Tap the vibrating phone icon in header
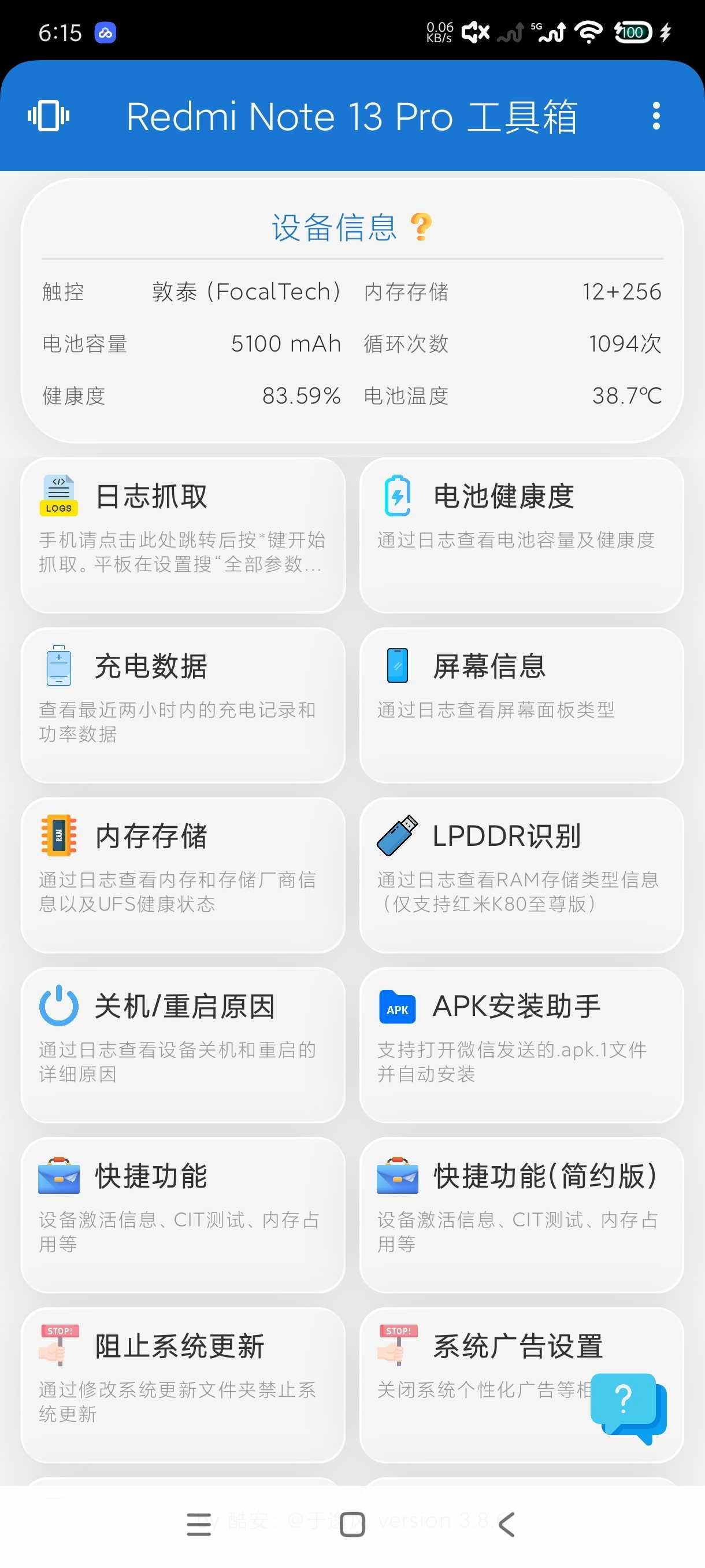705x1568 pixels. click(49, 116)
